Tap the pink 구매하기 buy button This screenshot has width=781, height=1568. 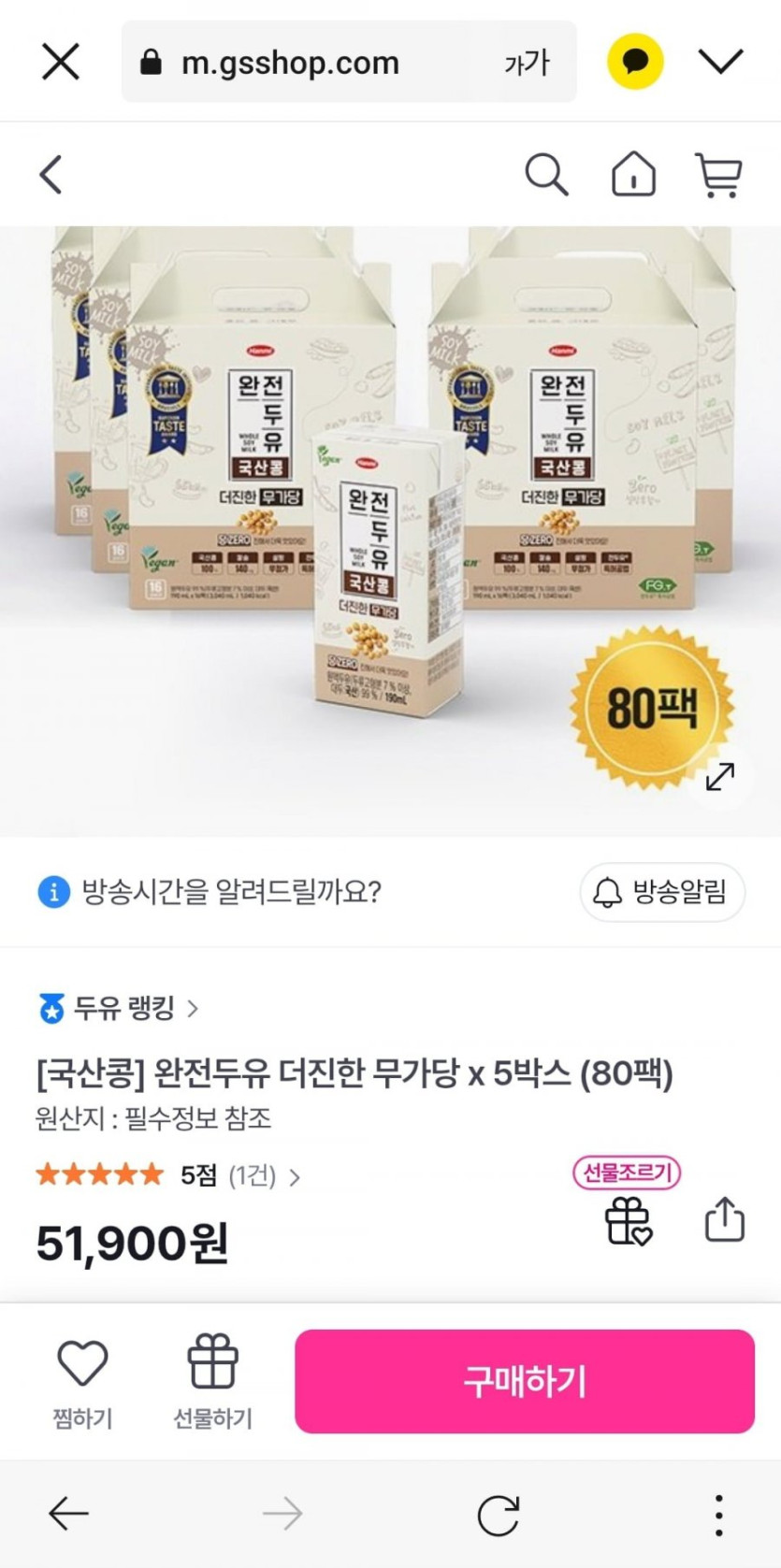525,1381
